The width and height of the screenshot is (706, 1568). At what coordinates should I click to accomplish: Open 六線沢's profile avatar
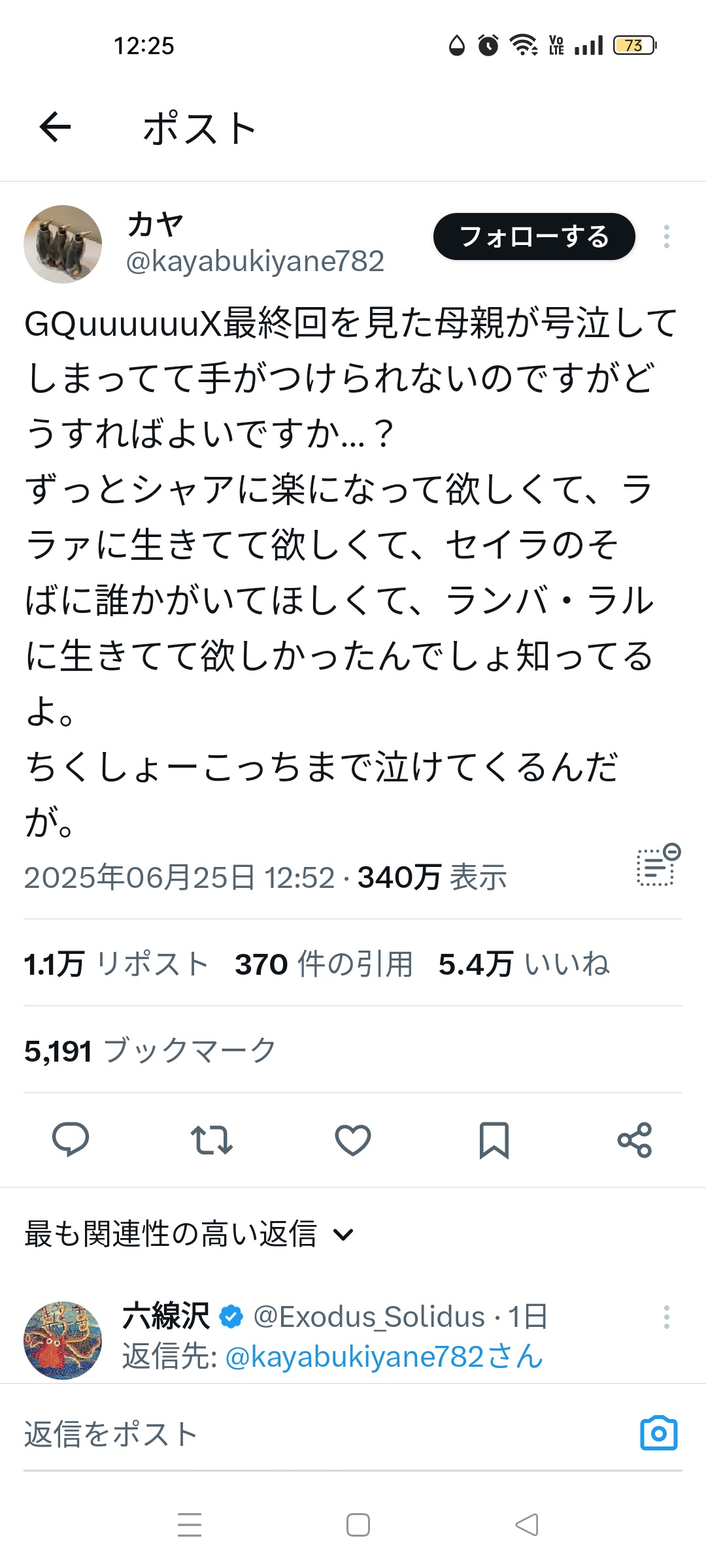[63, 1340]
